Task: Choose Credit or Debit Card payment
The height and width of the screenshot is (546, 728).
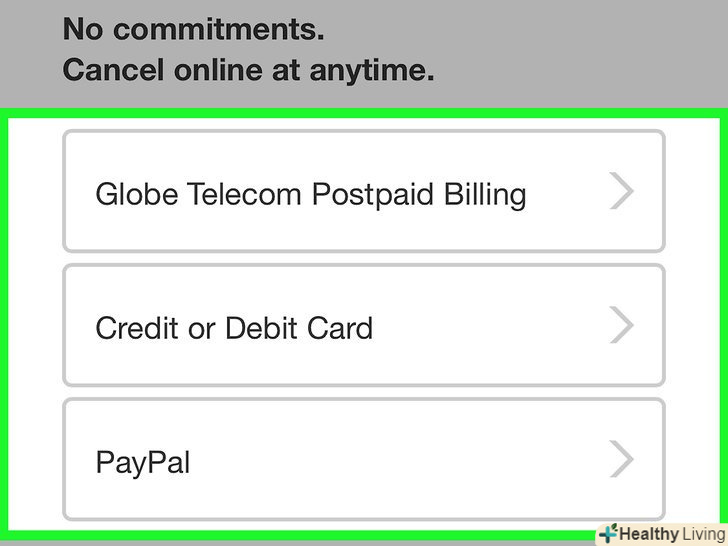Action: [x=364, y=326]
